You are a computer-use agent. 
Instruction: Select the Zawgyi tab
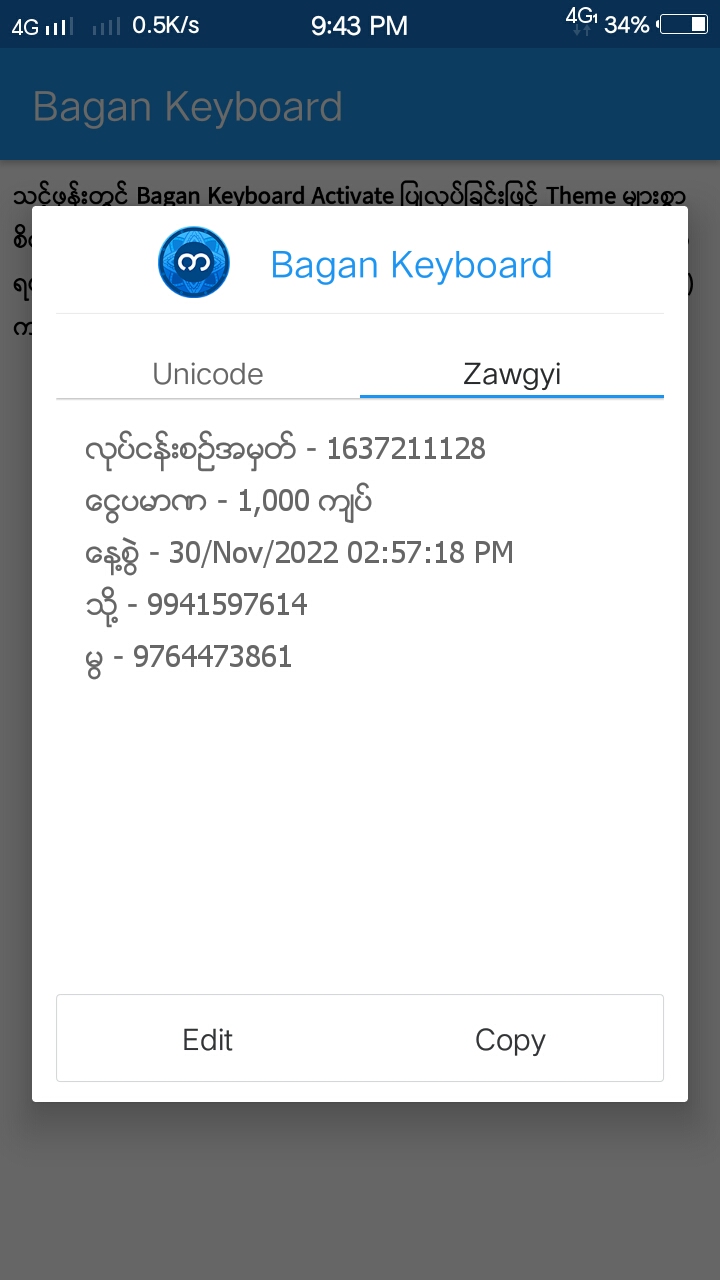click(x=511, y=374)
